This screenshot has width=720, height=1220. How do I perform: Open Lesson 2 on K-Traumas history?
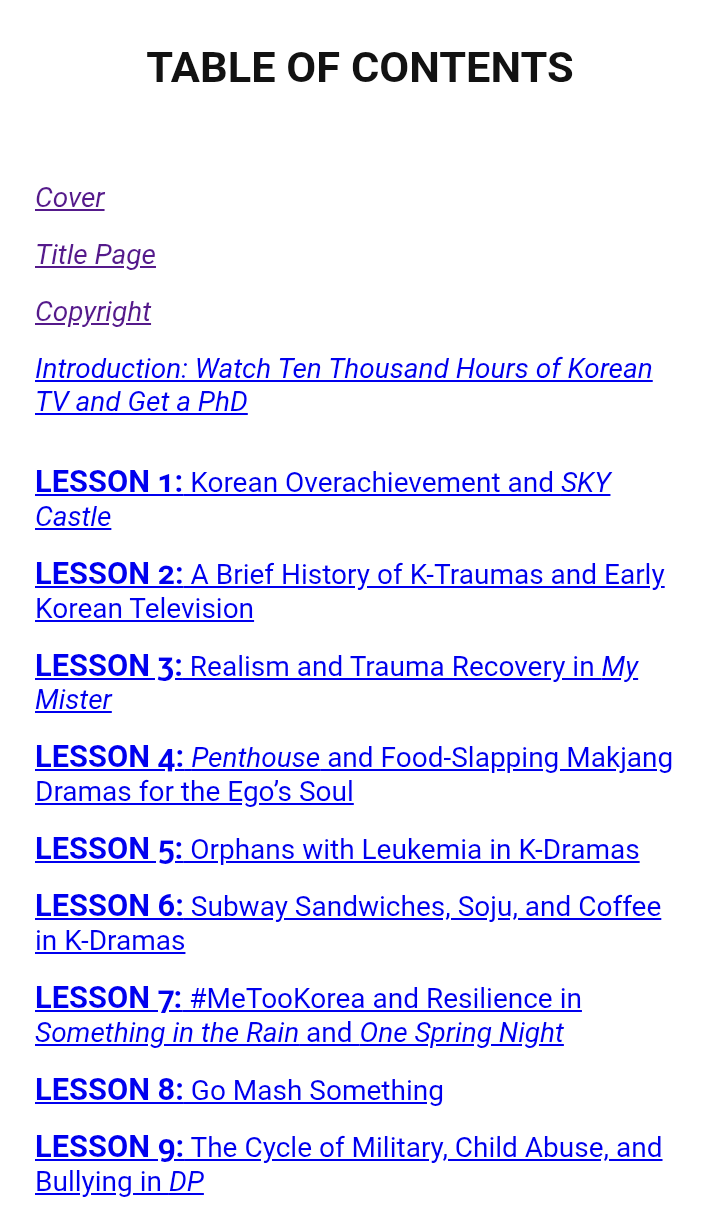tap(349, 575)
